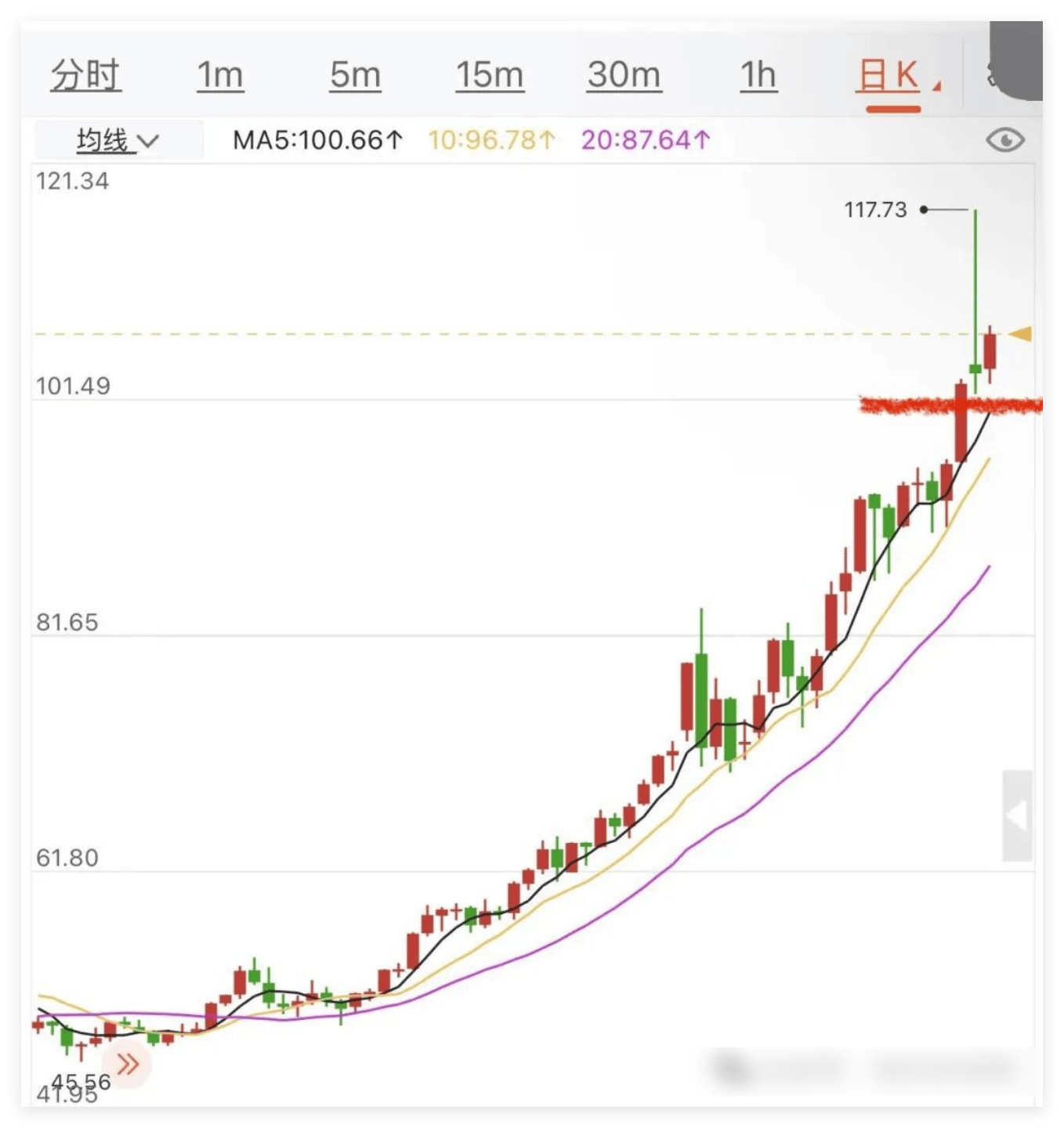
Task: Toggle indicator visibility with the eye icon
Action: (1005, 140)
